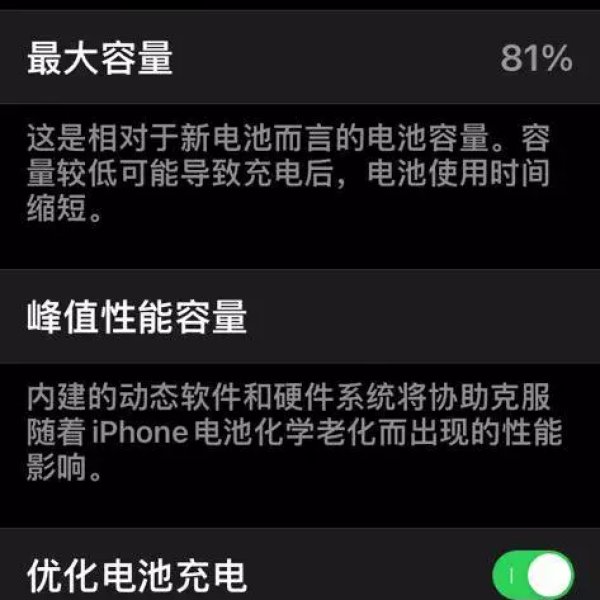Turn off the 优化电池充电 switch

coord(533,576)
